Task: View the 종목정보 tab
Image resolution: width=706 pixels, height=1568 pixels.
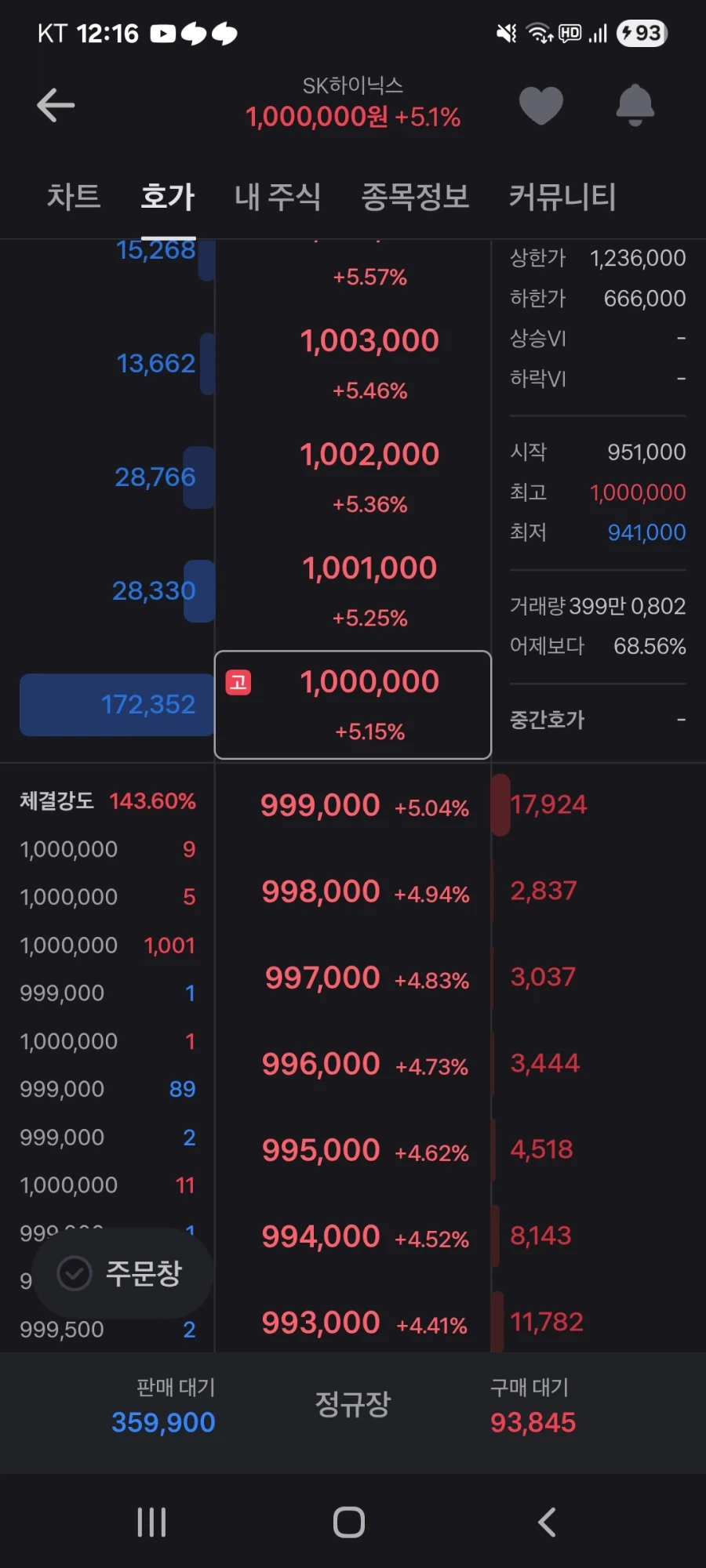Action: tap(416, 197)
